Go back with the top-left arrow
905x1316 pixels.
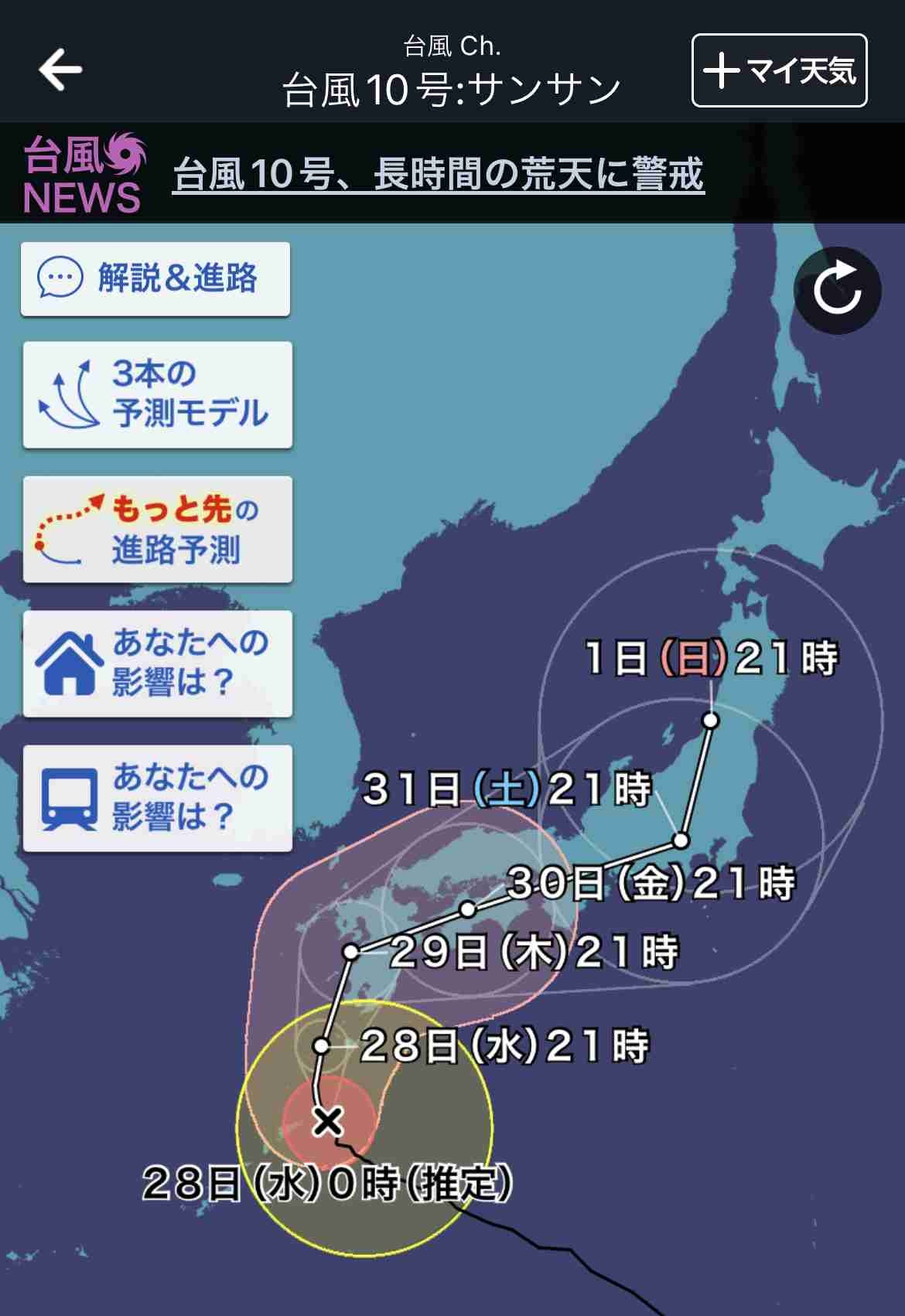(60, 70)
